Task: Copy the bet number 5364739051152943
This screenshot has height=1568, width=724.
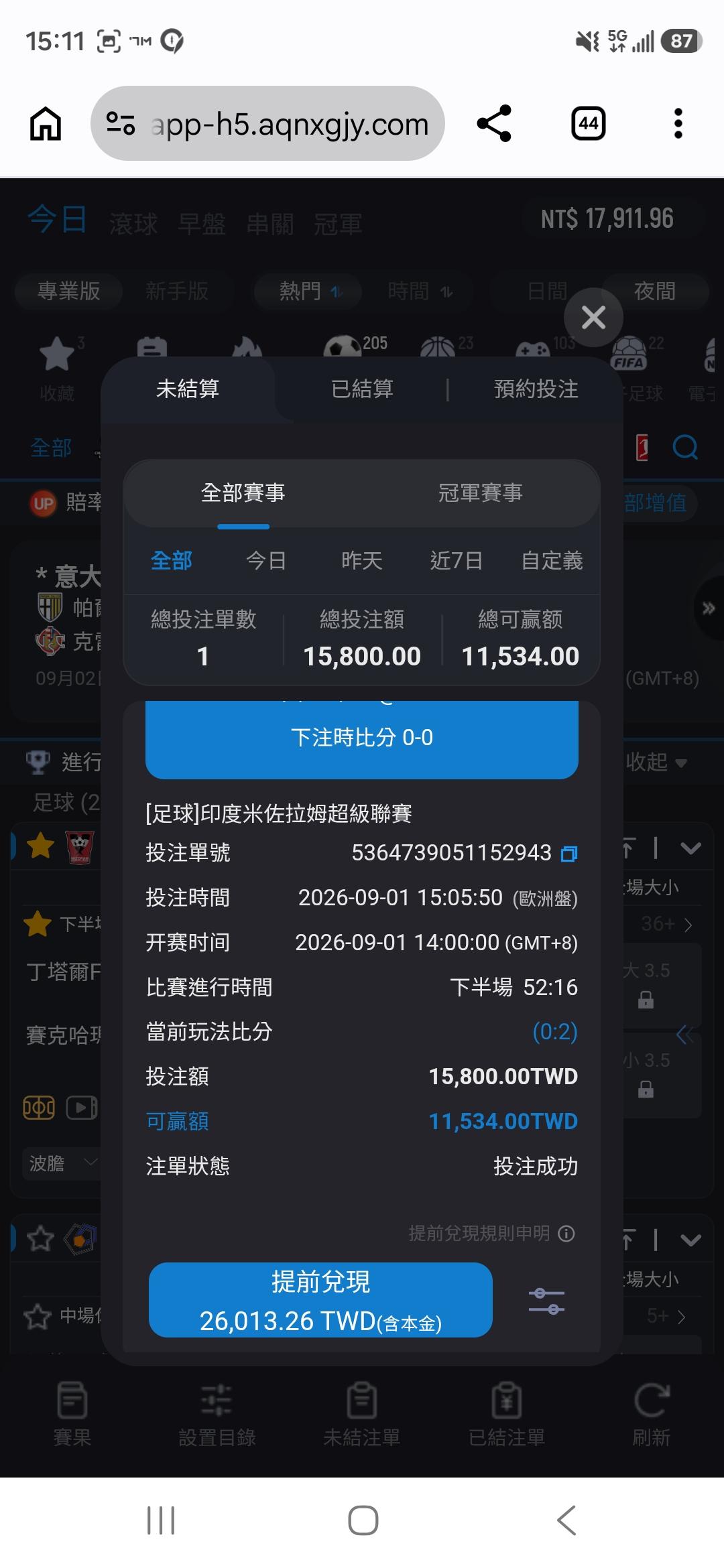Action: (x=568, y=853)
